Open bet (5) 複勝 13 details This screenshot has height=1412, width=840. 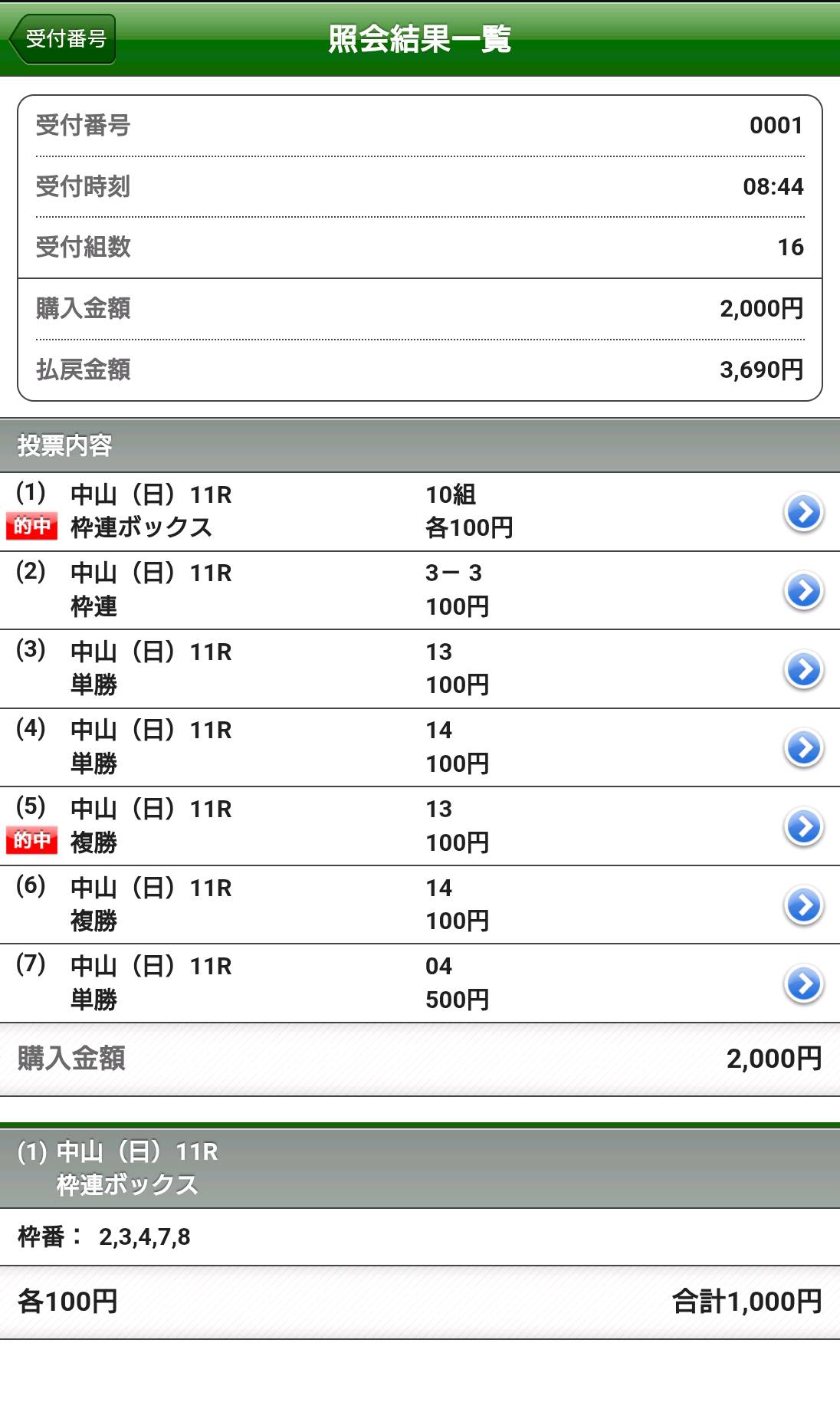click(803, 827)
